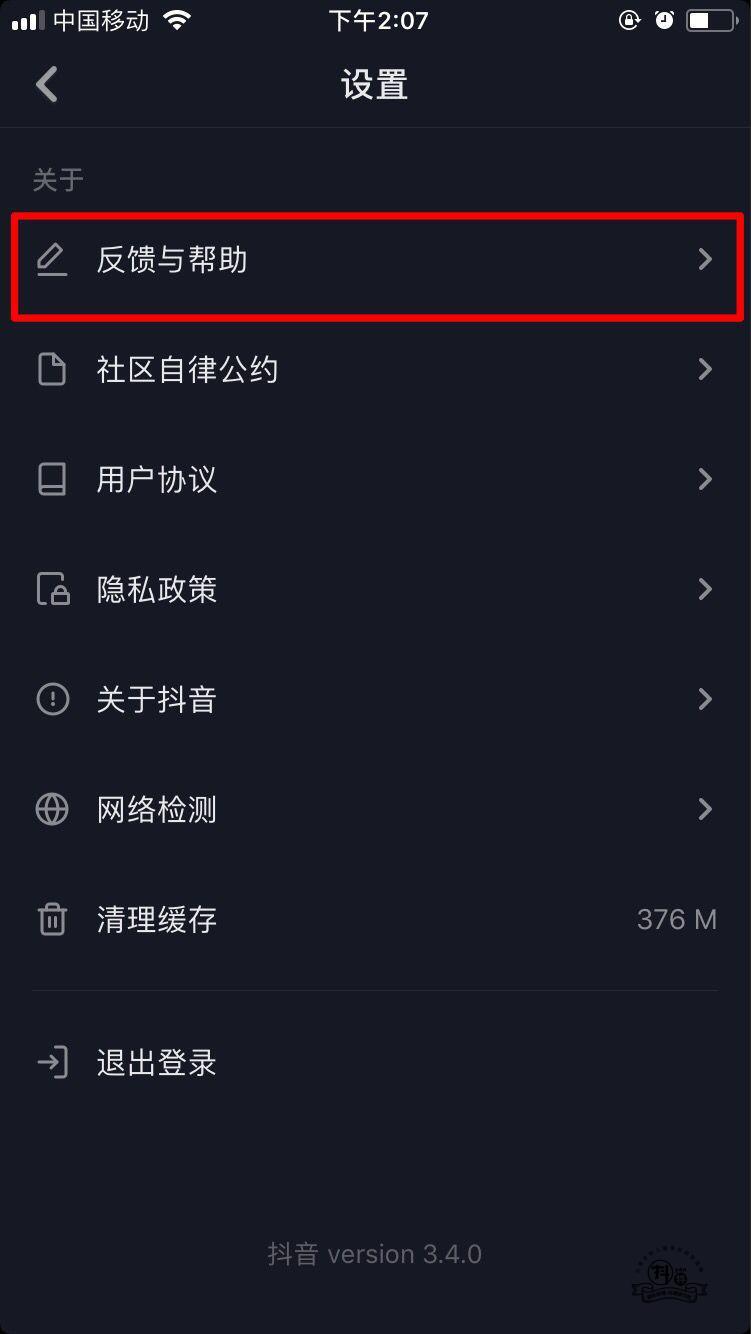Screen dimensions: 751x1334
Task: Select 退出登录 to log out
Action: 157,1062
